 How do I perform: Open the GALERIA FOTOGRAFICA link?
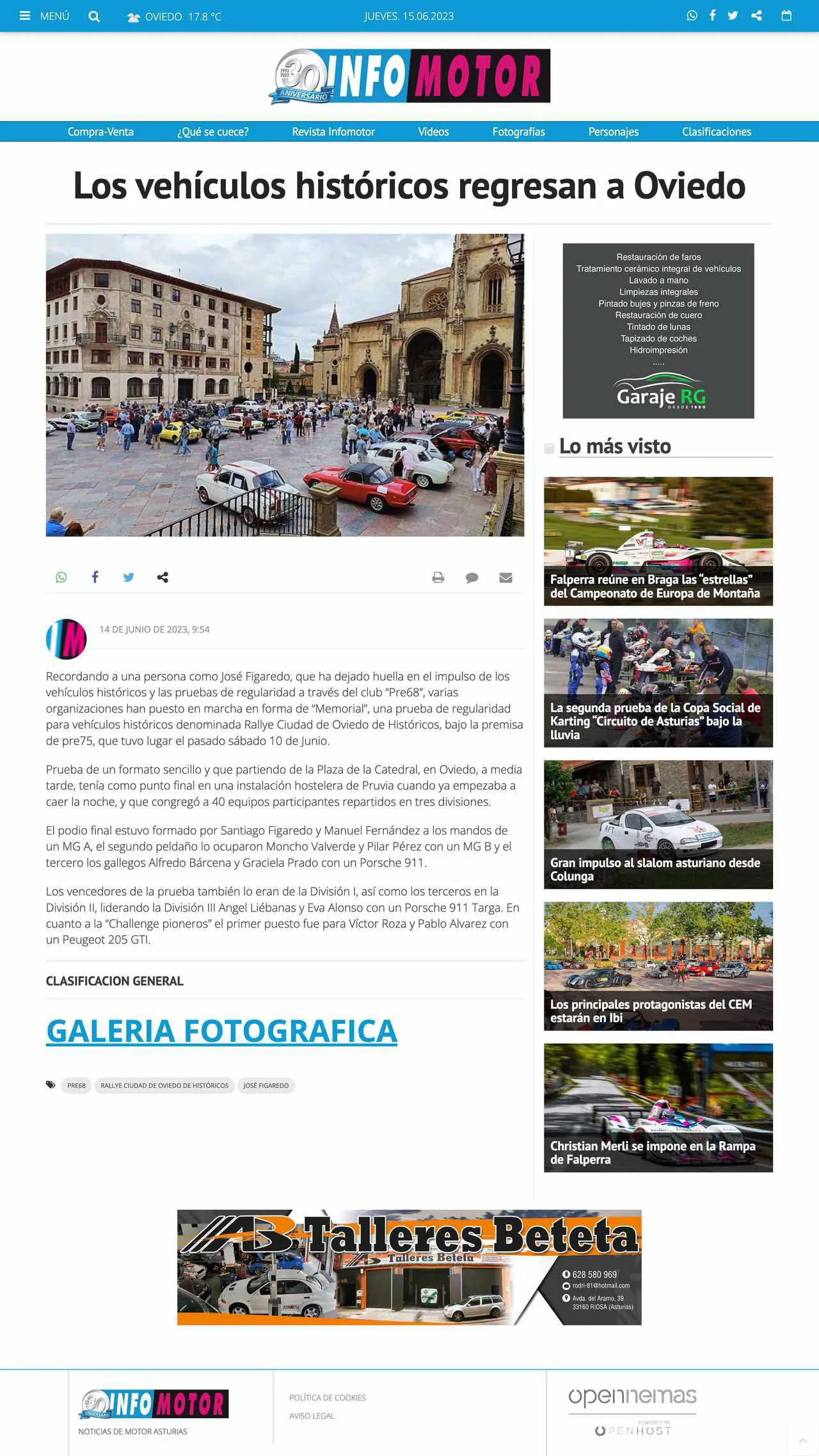click(221, 1031)
